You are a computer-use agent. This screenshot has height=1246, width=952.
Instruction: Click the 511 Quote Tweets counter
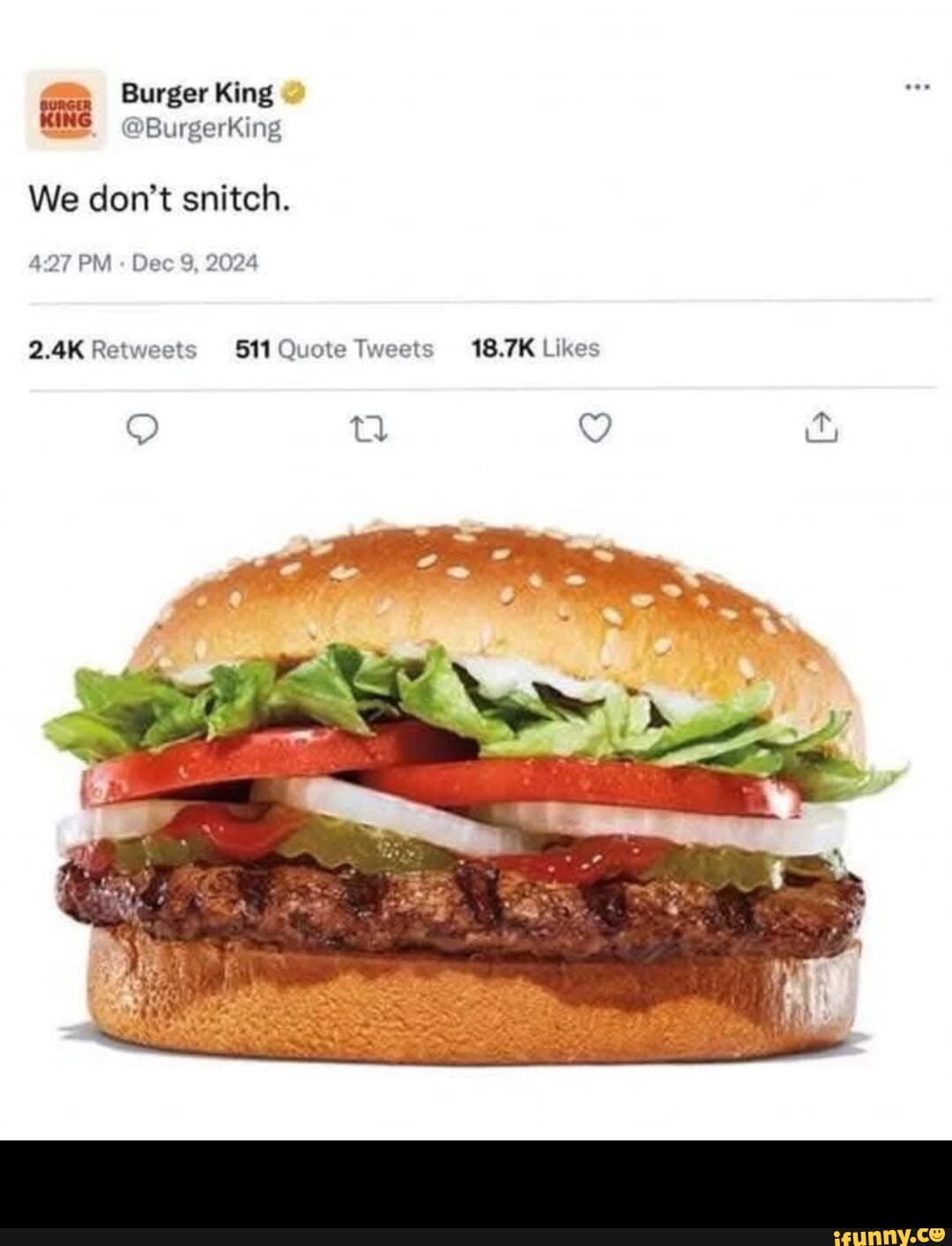coord(335,348)
